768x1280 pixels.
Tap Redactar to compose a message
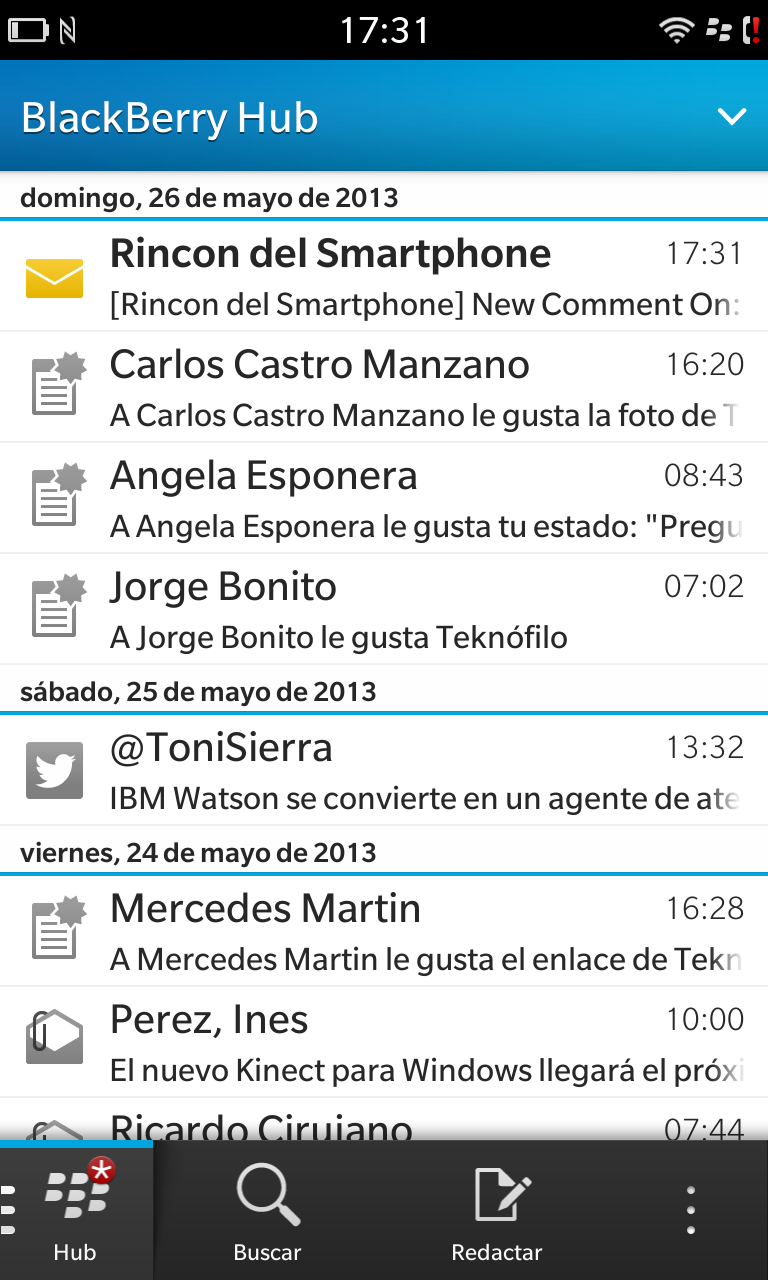click(497, 1211)
